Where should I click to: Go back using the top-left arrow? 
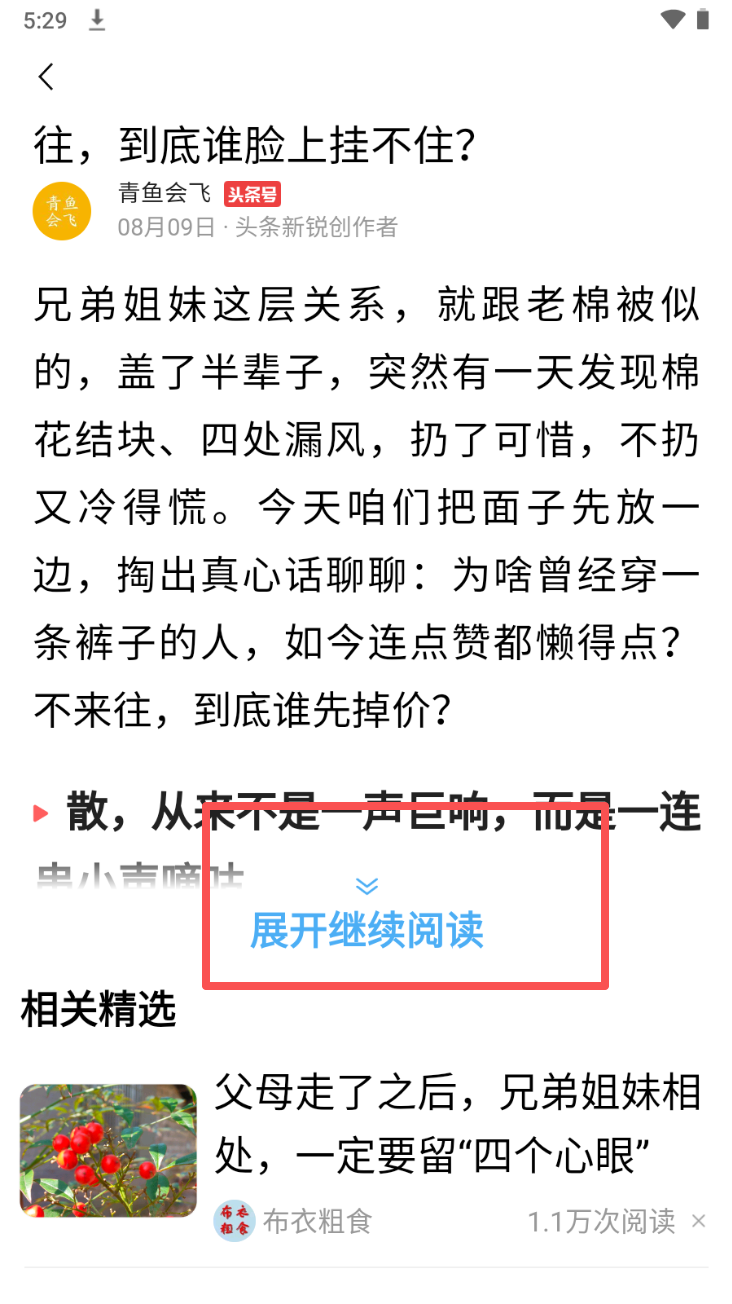pyautogui.click(x=46, y=78)
